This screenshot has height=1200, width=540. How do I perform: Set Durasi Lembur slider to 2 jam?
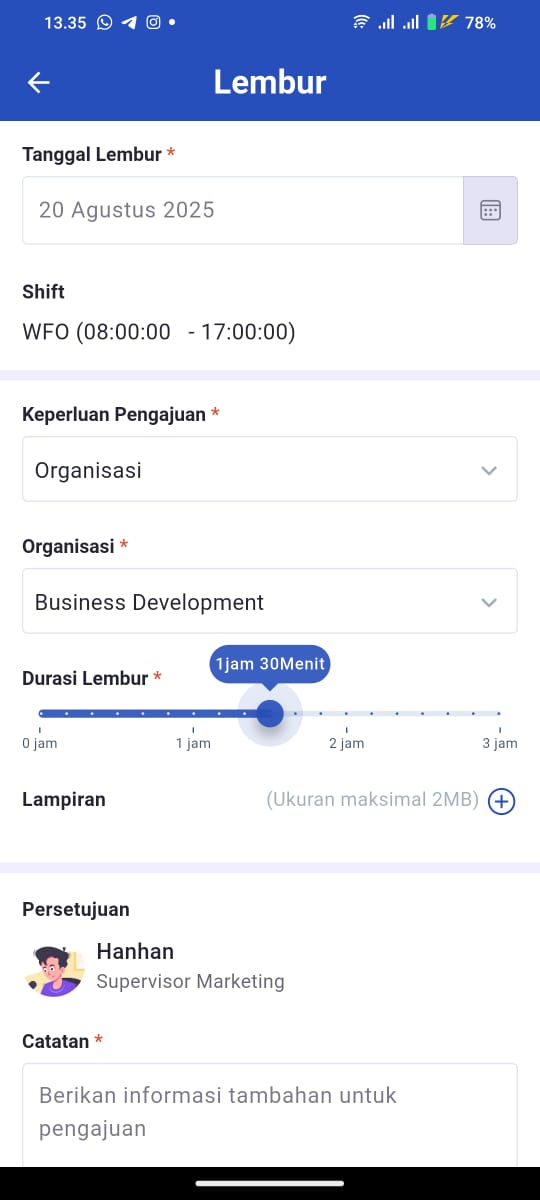tap(347, 714)
